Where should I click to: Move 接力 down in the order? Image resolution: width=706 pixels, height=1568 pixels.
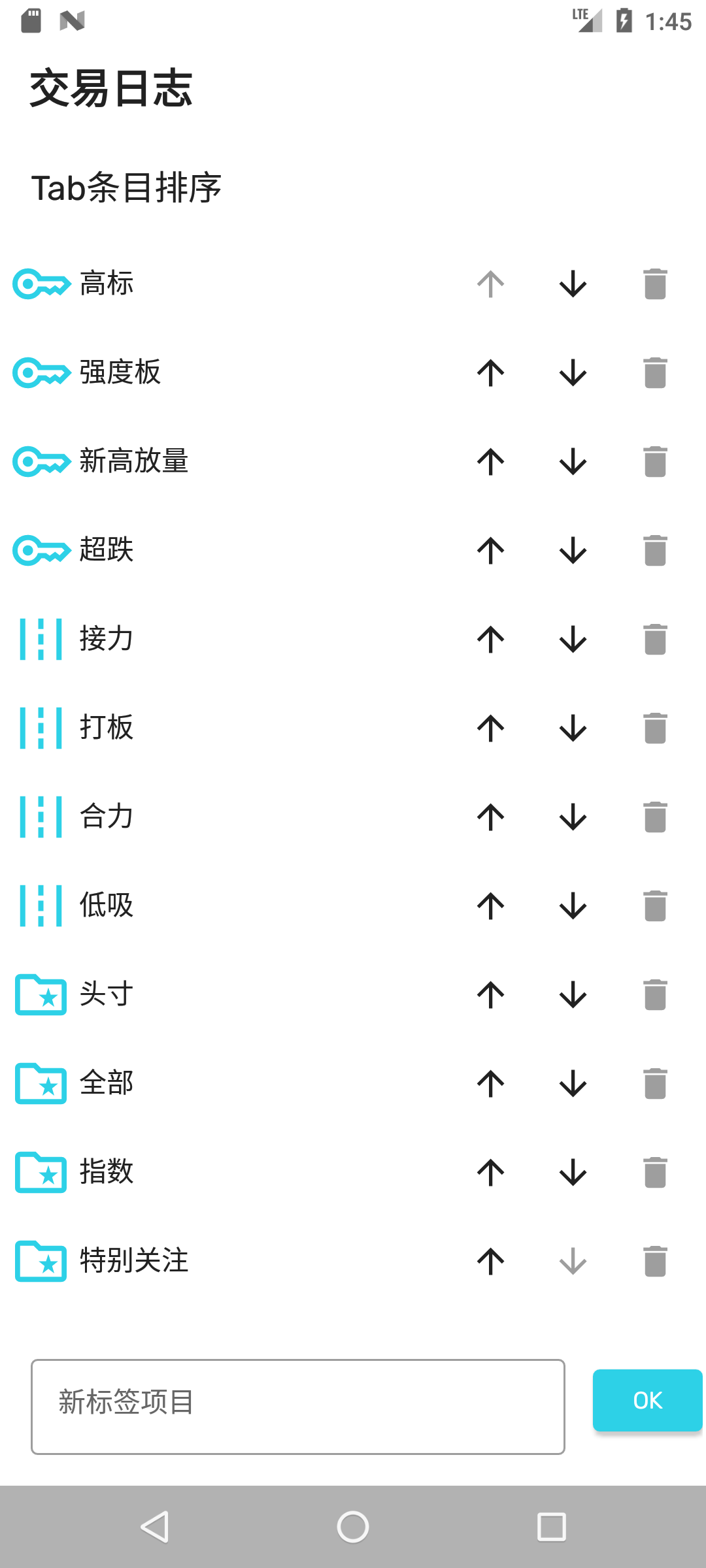(x=573, y=640)
